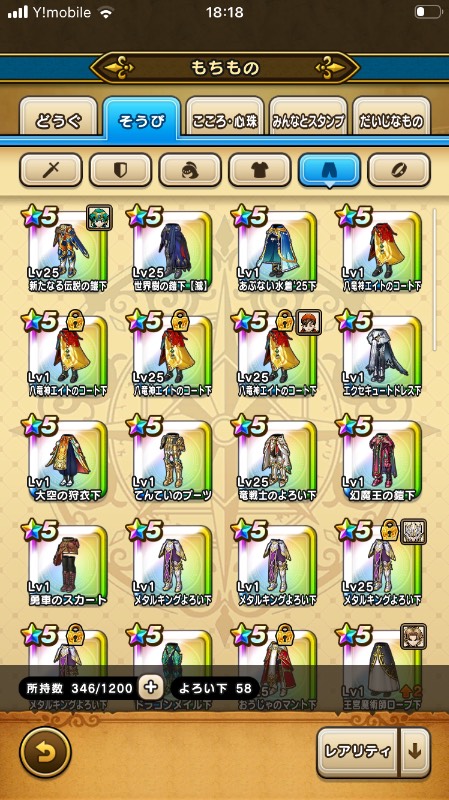This screenshot has width=449, height=800.
Task: Filter equipment by upper armor shirt icon
Action: (260, 170)
